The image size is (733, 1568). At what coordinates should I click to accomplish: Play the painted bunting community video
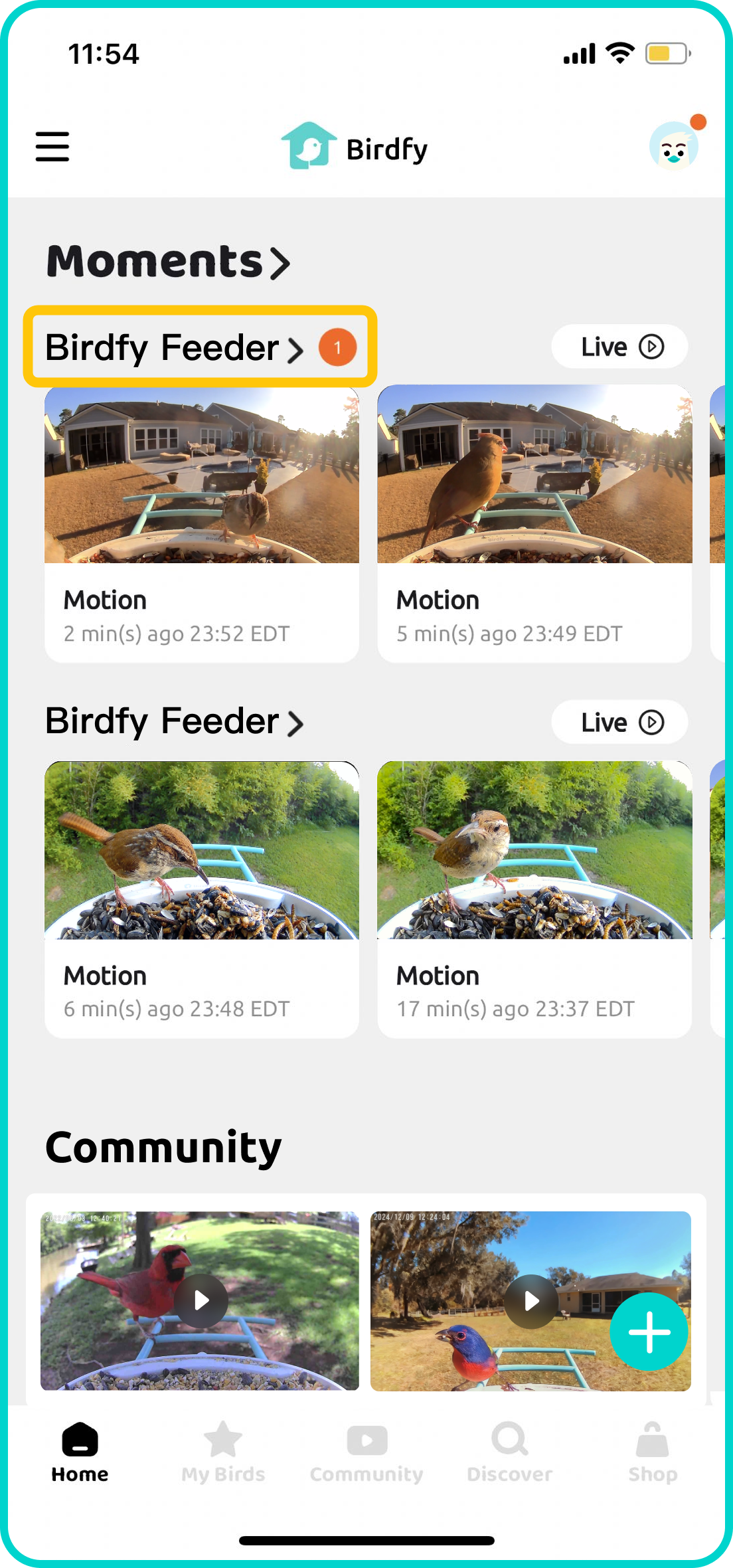(x=530, y=1300)
